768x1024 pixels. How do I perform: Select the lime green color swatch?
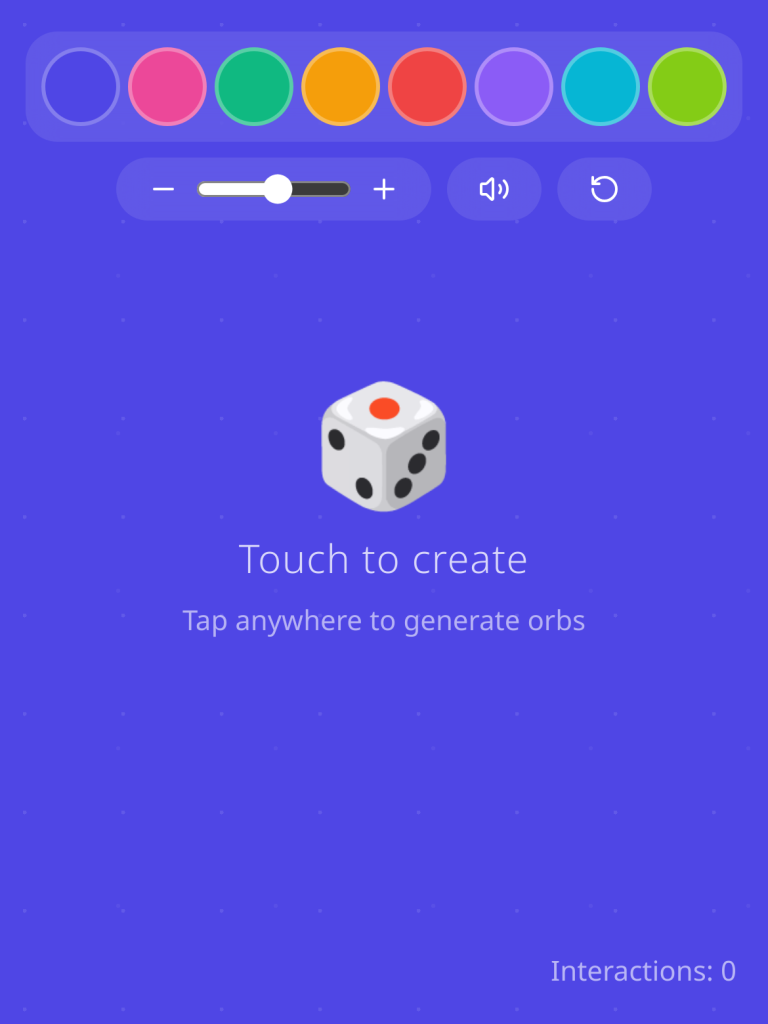[x=687, y=87]
